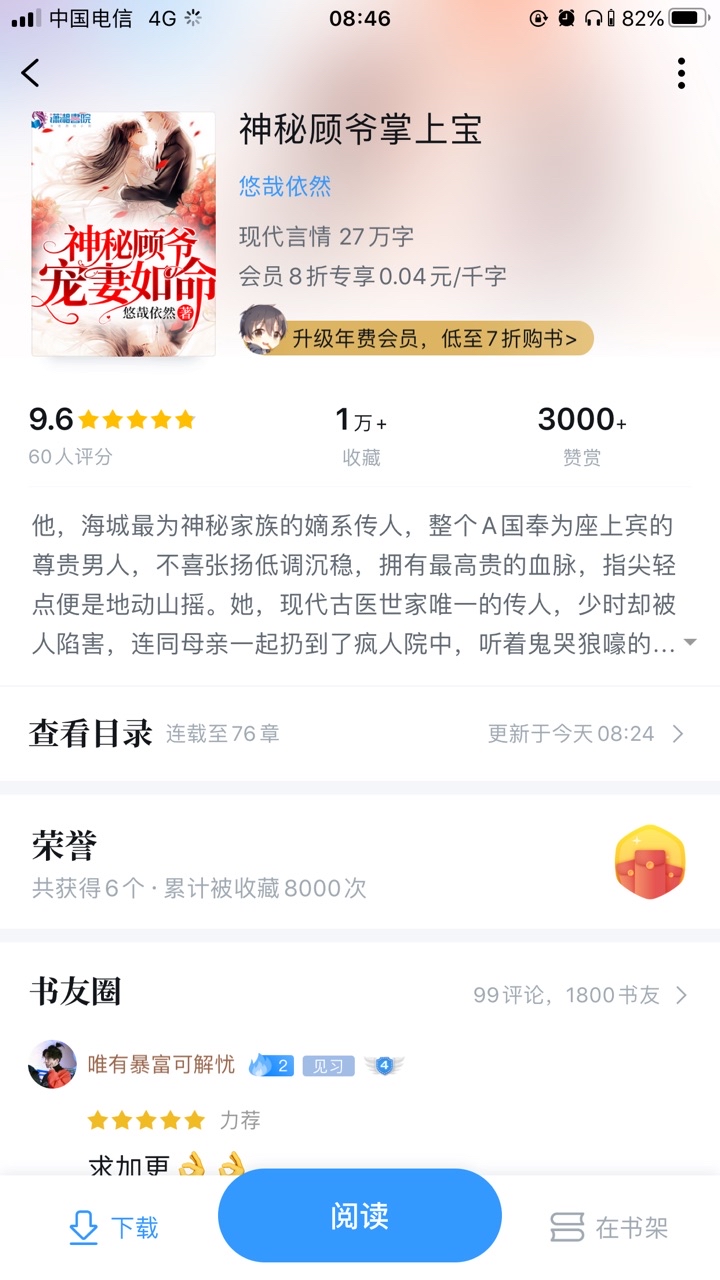Download the book with 下载
Image resolution: width=720 pixels, height=1280 pixels.
coord(113,1227)
